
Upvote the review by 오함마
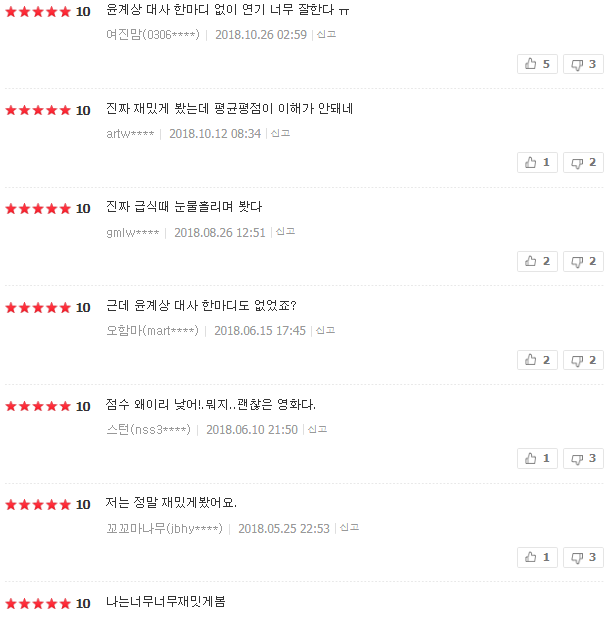tap(537, 360)
